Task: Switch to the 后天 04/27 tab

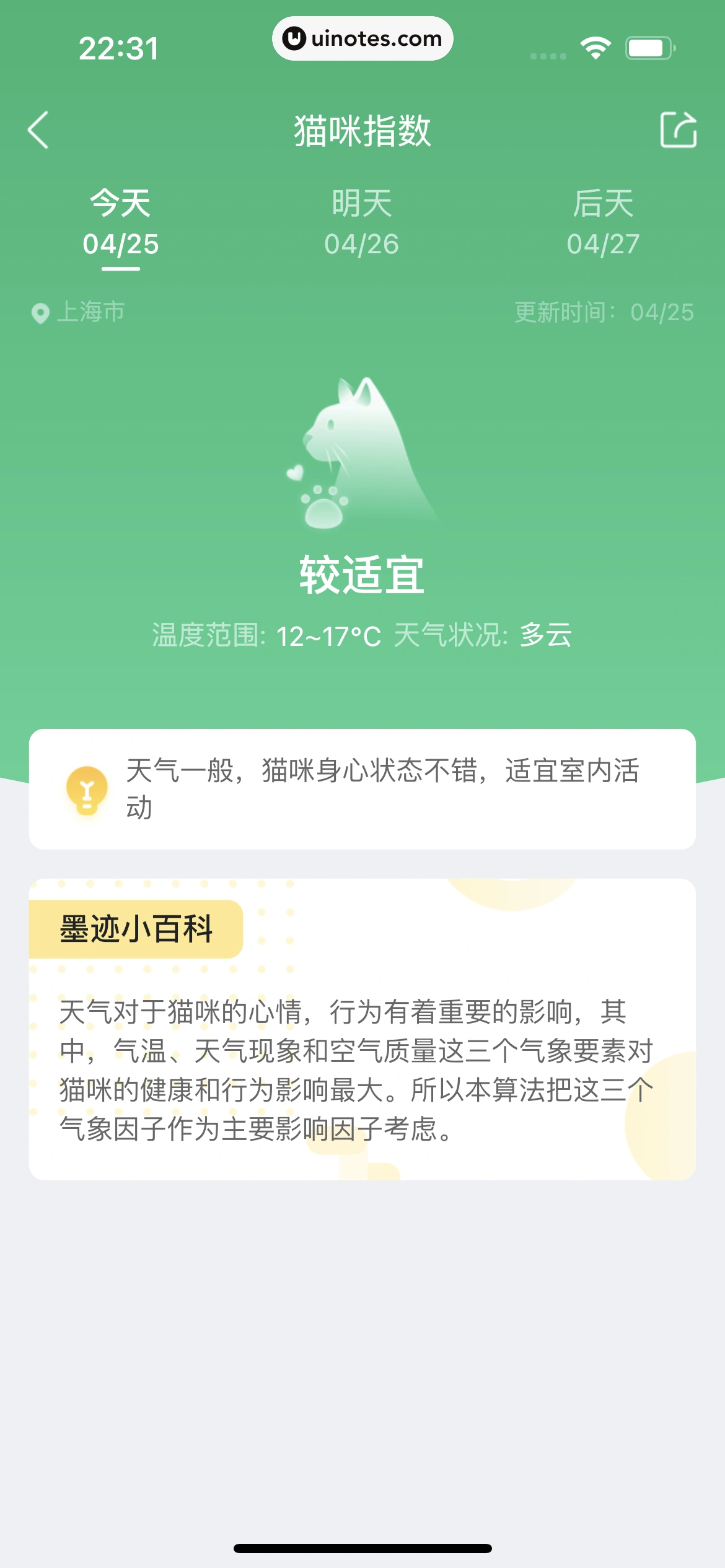Action: 604,223
